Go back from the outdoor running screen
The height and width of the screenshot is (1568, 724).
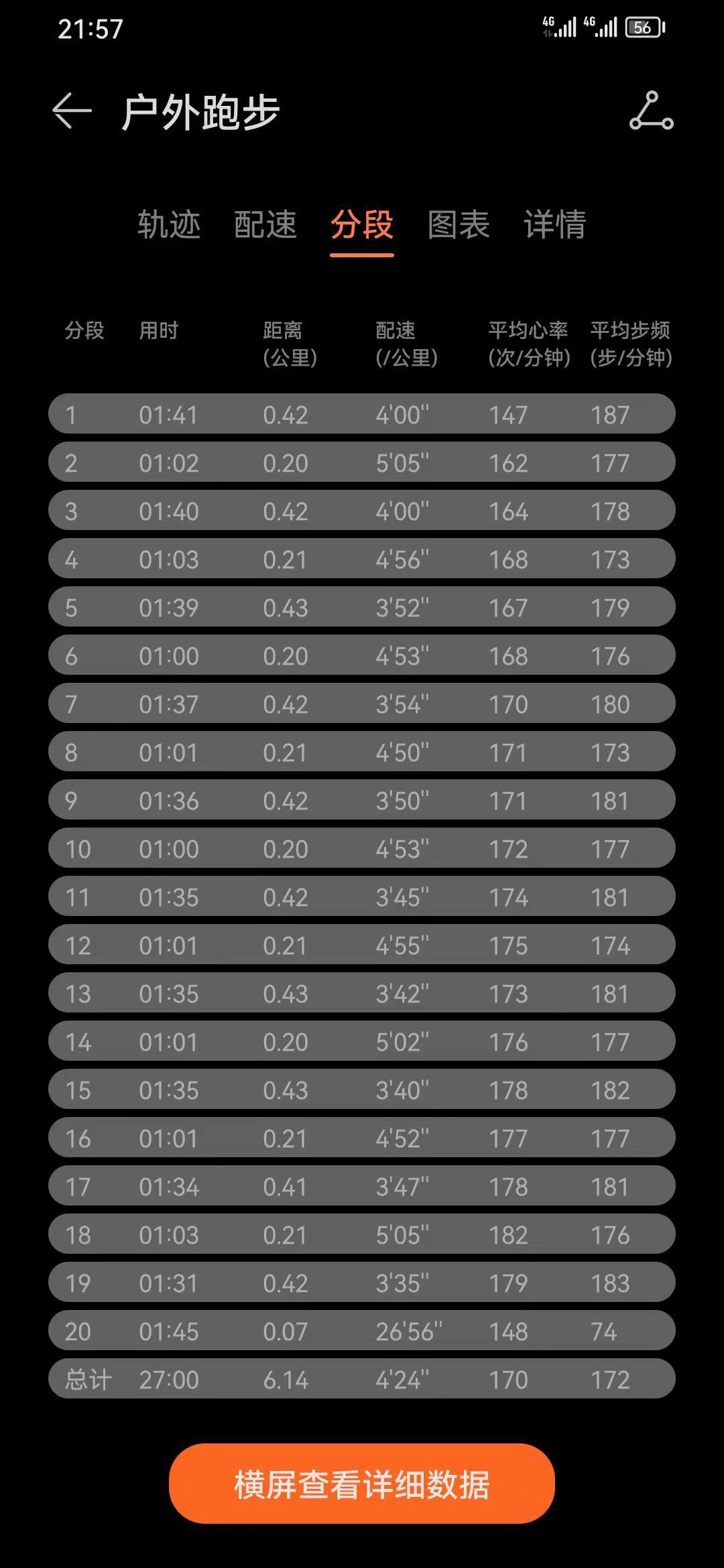coord(72,111)
